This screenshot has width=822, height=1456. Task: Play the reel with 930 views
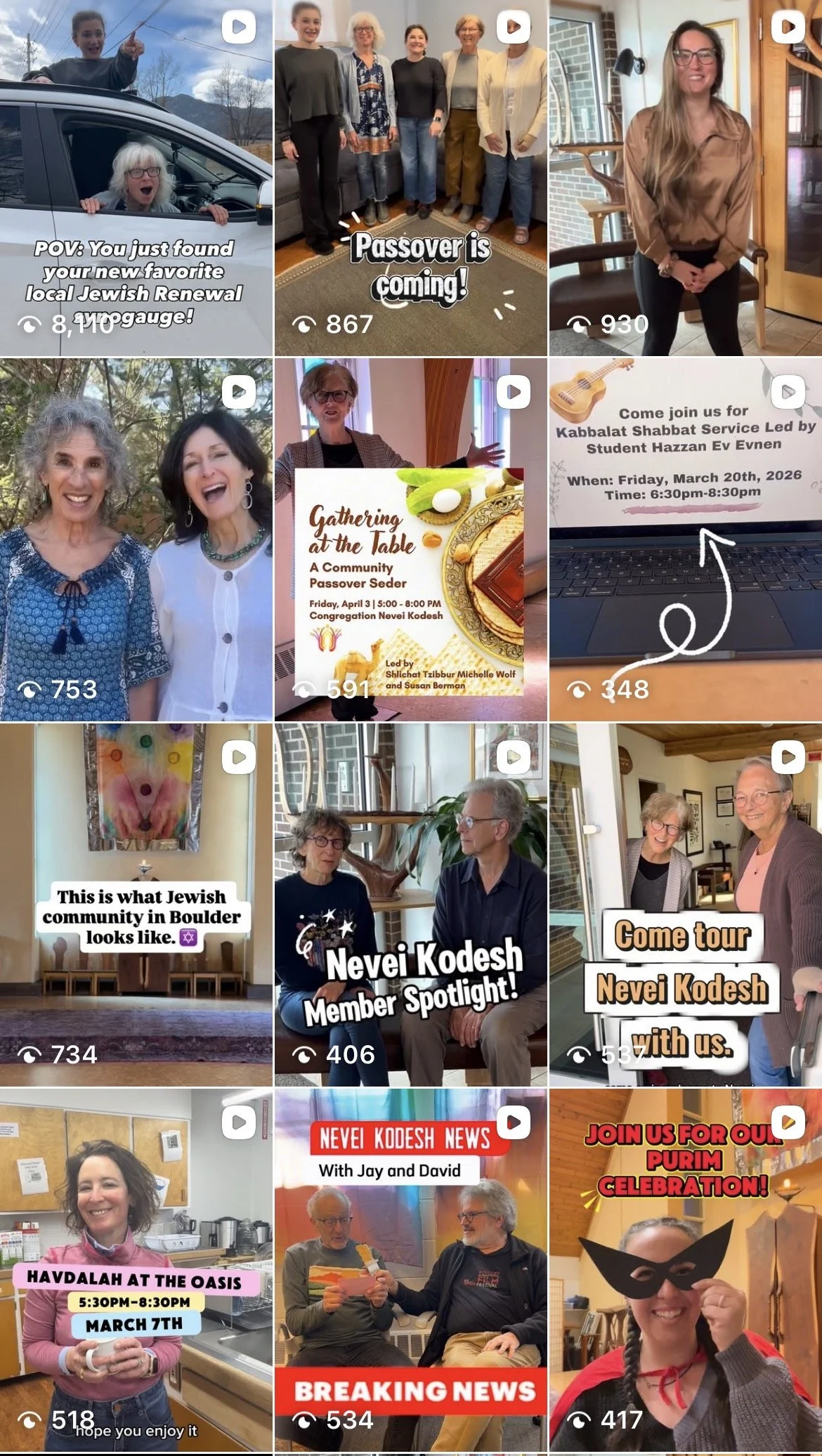pyautogui.click(x=686, y=178)
